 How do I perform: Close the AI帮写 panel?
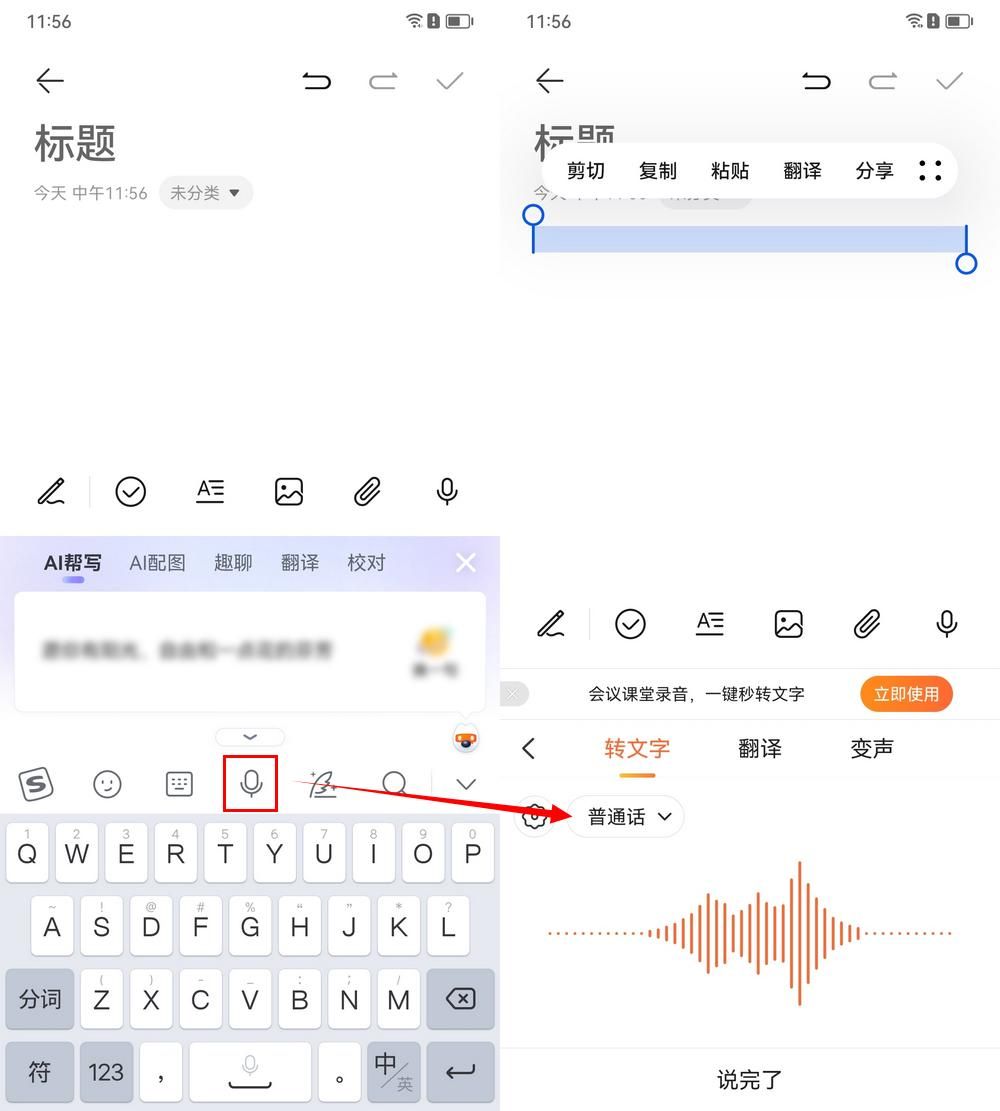(x=466, y=563)
